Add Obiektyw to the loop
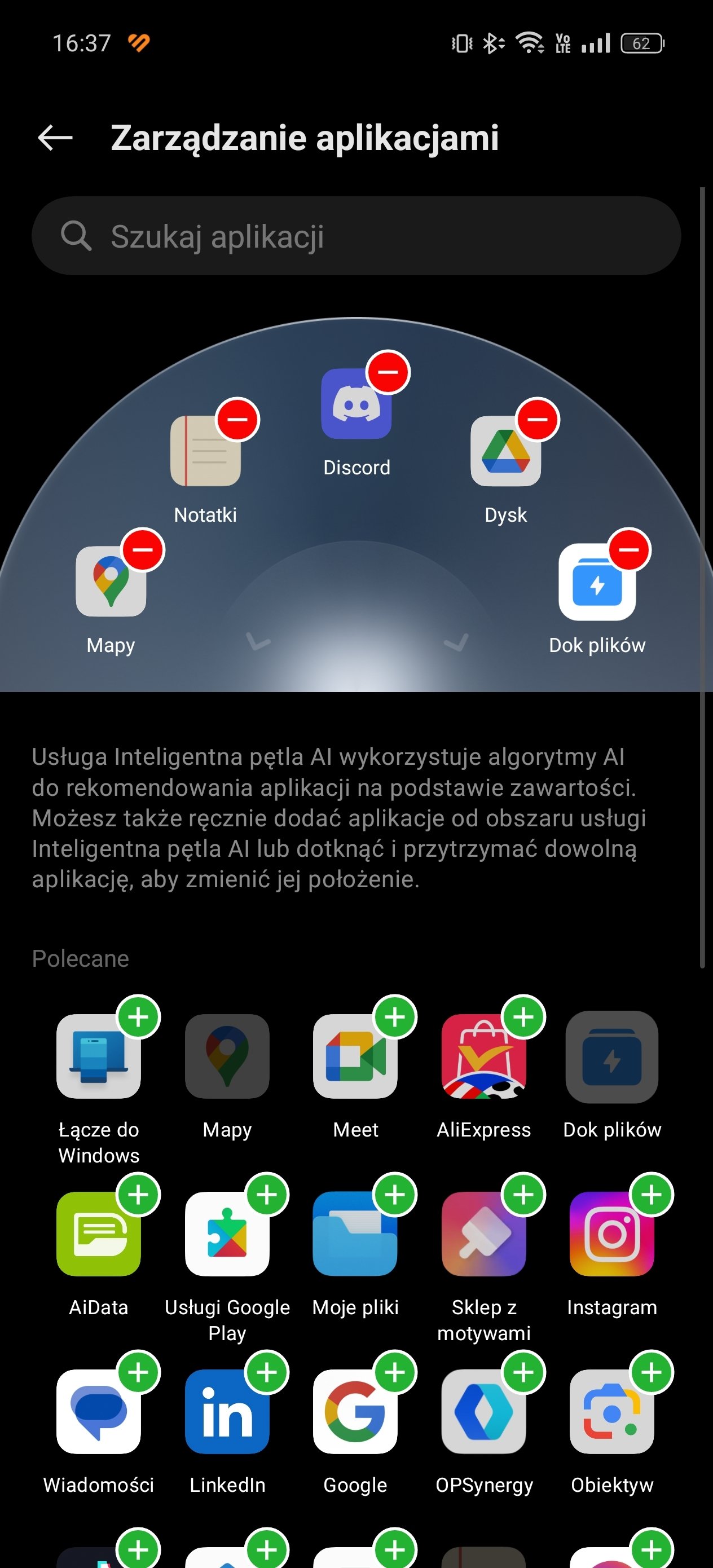The width and height of the screenshot is (713, 1568). point(652,1373)
